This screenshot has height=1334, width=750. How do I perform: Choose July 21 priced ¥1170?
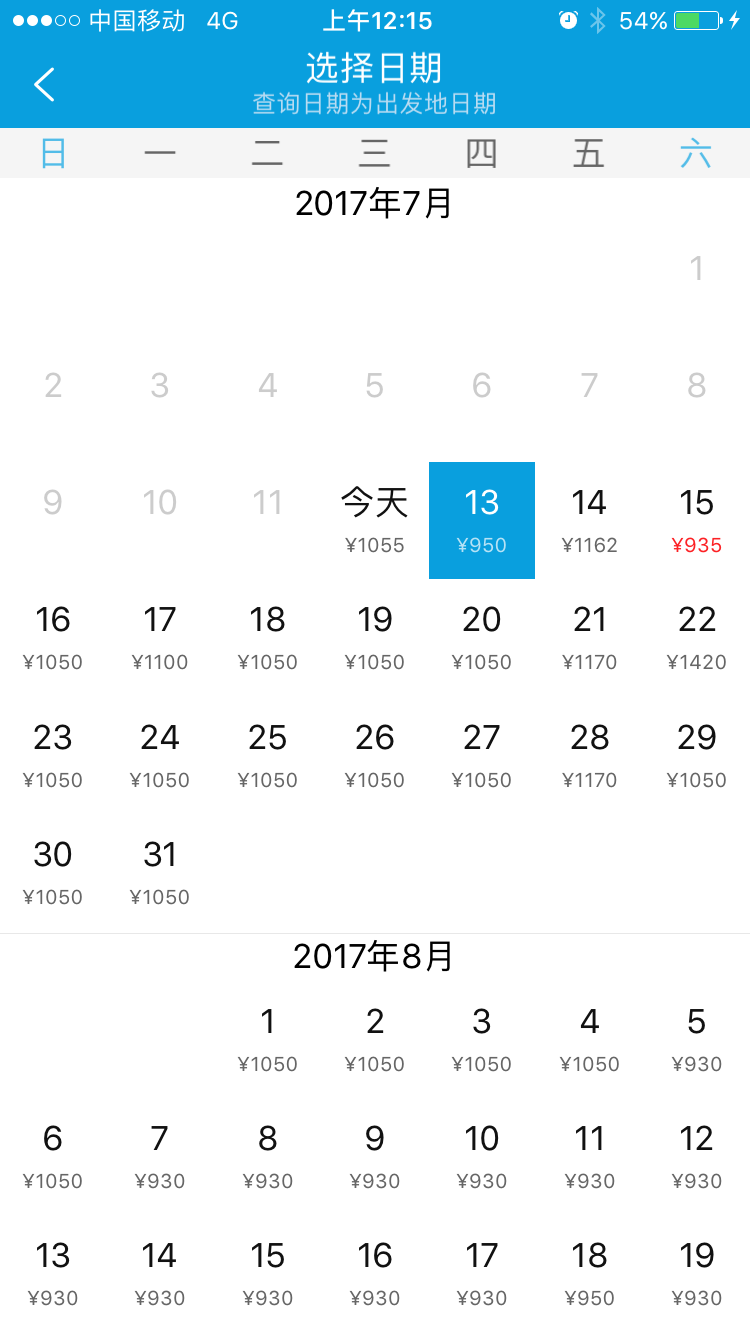pyautogui.click(x=589, y=637)
